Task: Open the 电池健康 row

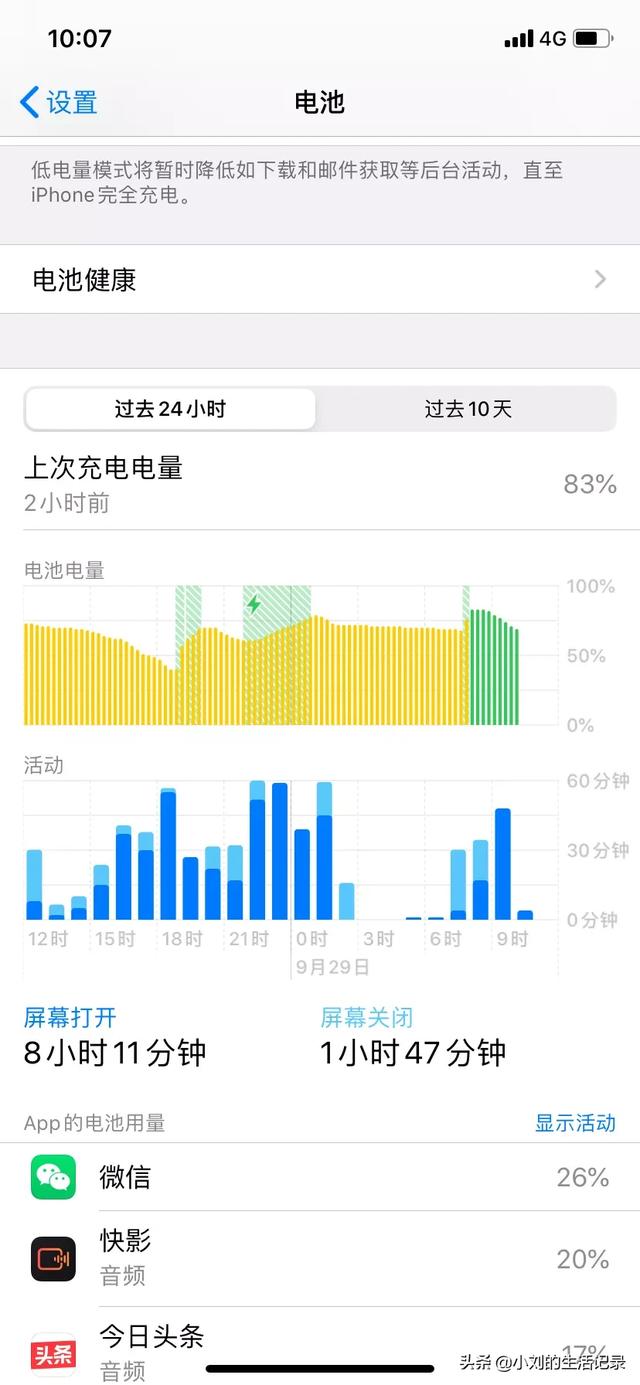Action: 320,280
